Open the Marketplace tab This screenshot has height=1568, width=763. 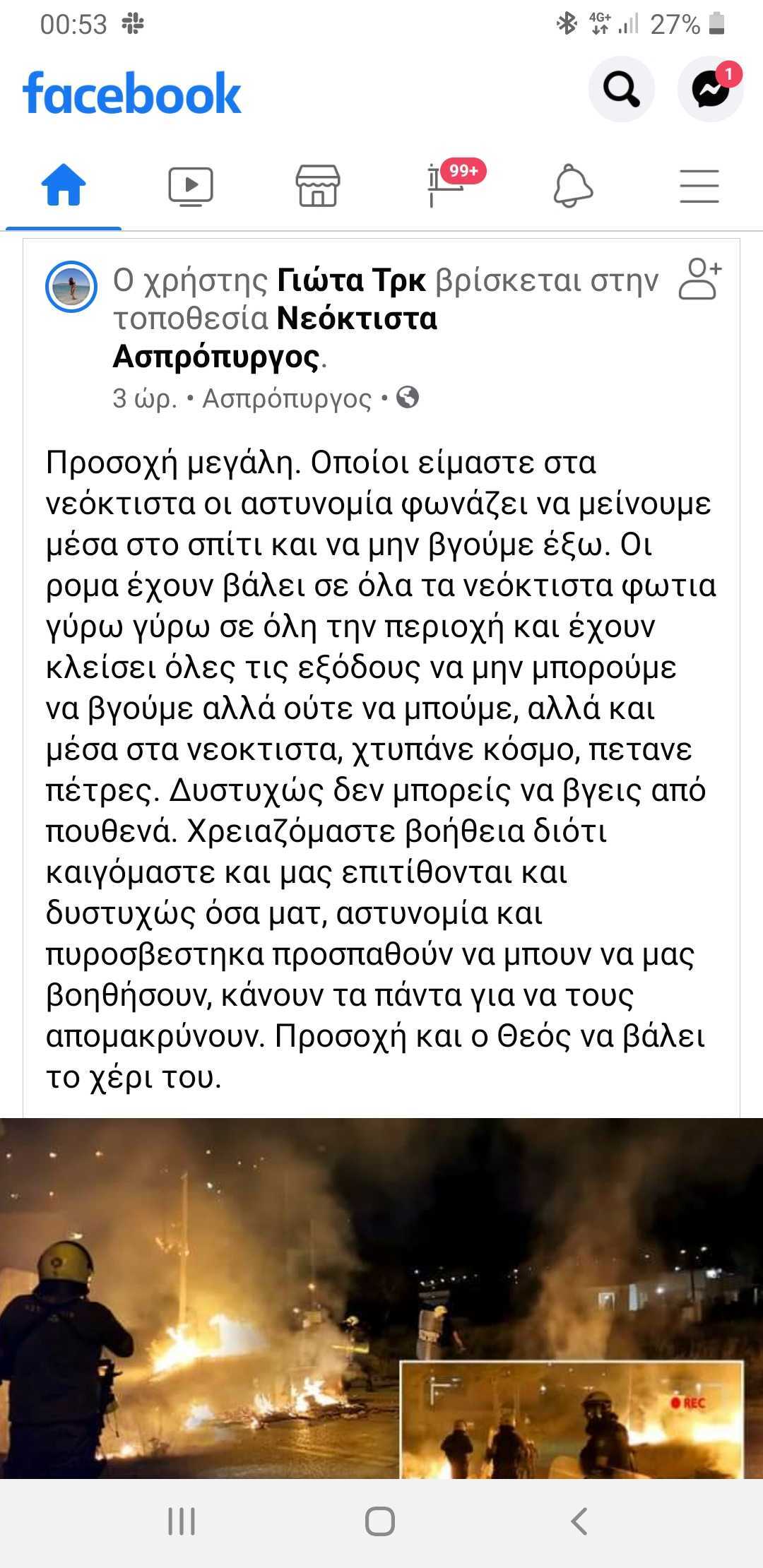tap(318, 187)
